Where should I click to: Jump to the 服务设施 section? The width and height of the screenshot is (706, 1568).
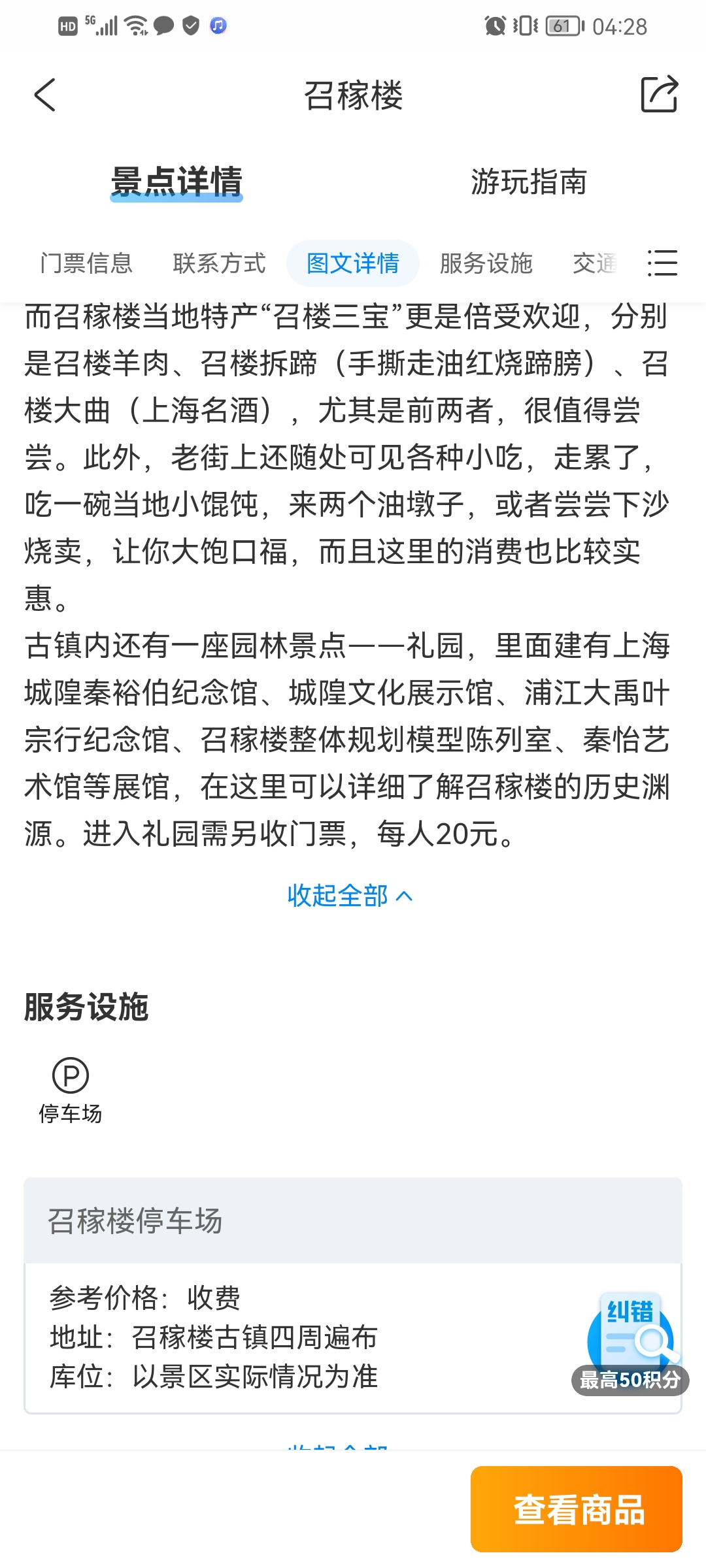[486, 263]
